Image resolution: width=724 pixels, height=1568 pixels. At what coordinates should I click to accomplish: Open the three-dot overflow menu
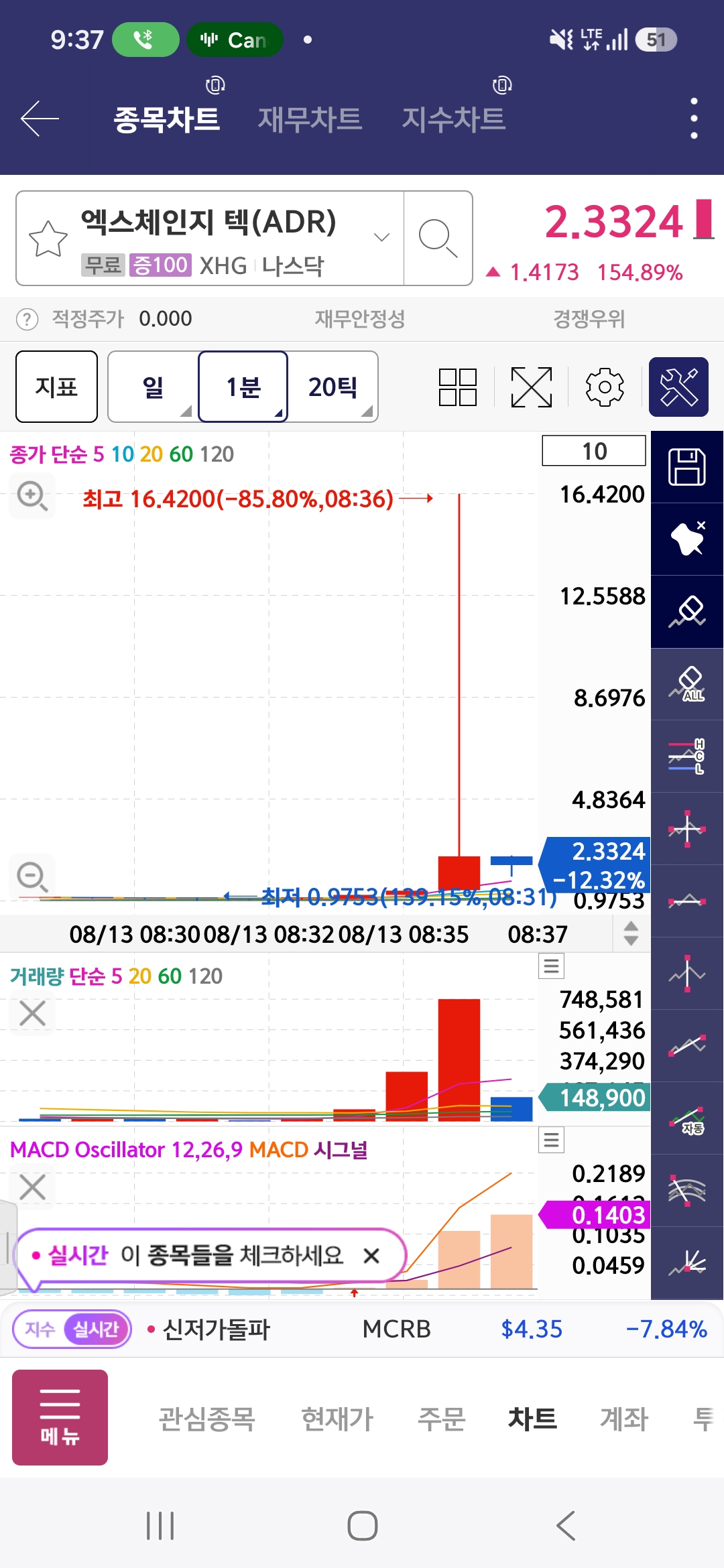click(694, 119)
